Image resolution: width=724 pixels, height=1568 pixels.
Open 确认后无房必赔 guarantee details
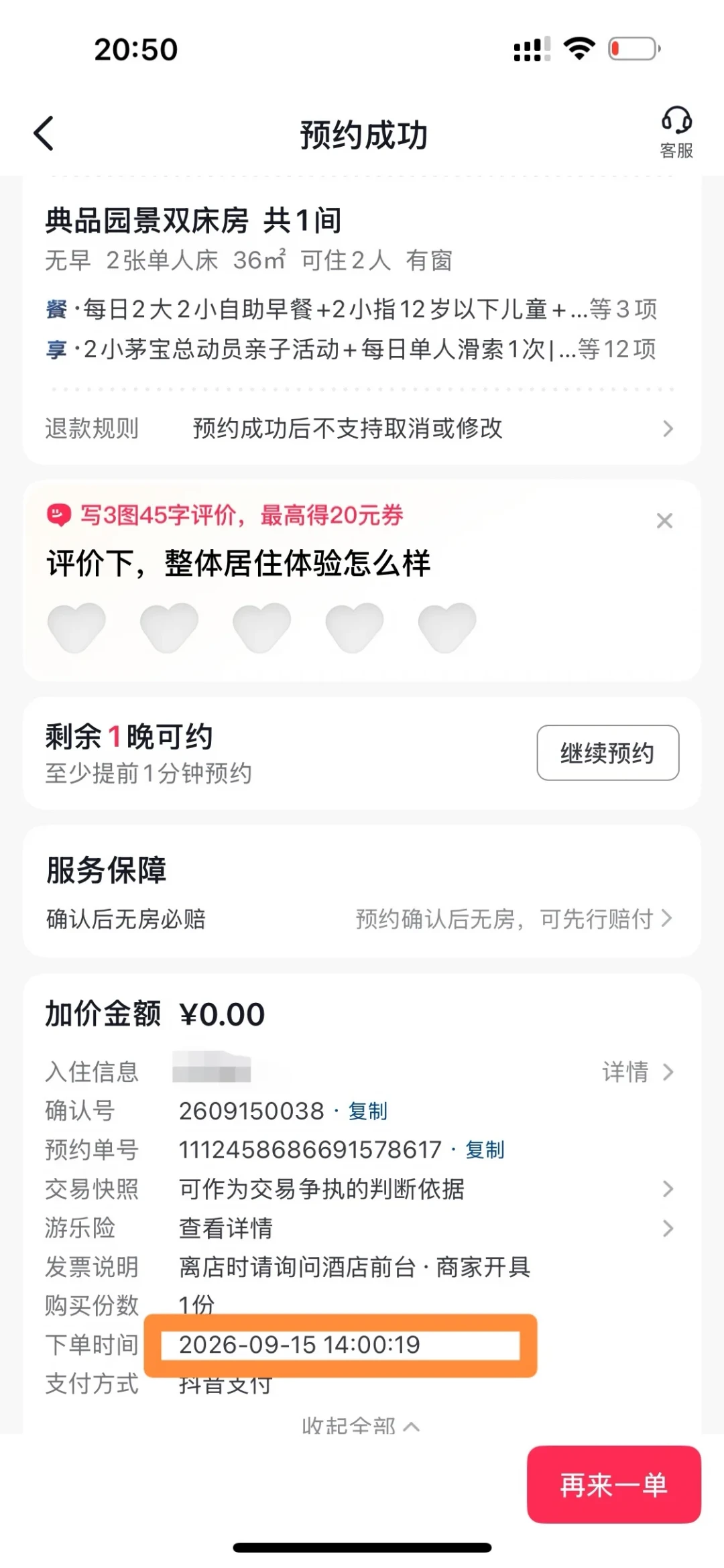(359, 919)
